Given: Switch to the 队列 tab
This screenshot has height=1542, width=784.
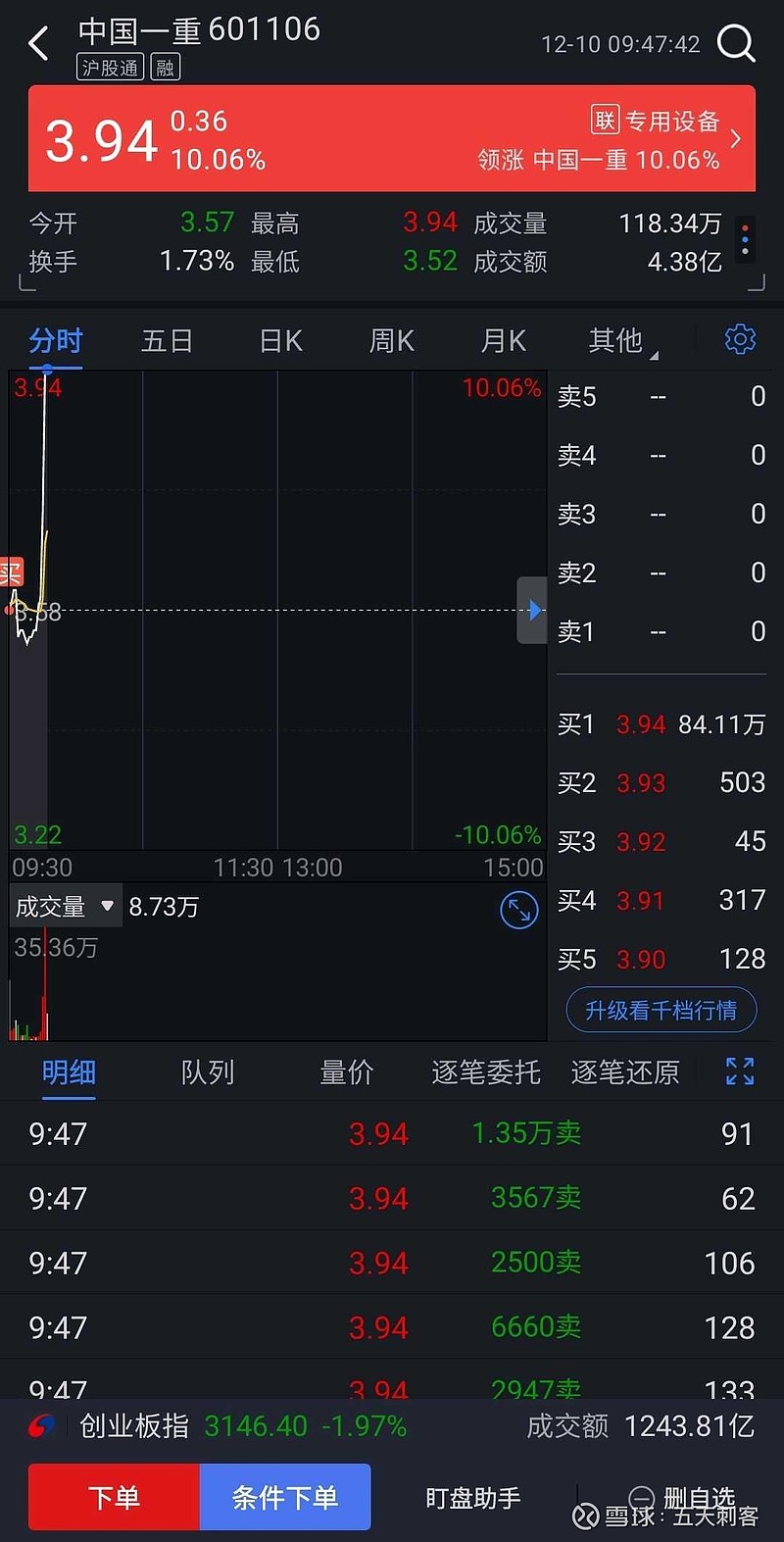Looking at the screenshot, I should tap(208, 1072).
